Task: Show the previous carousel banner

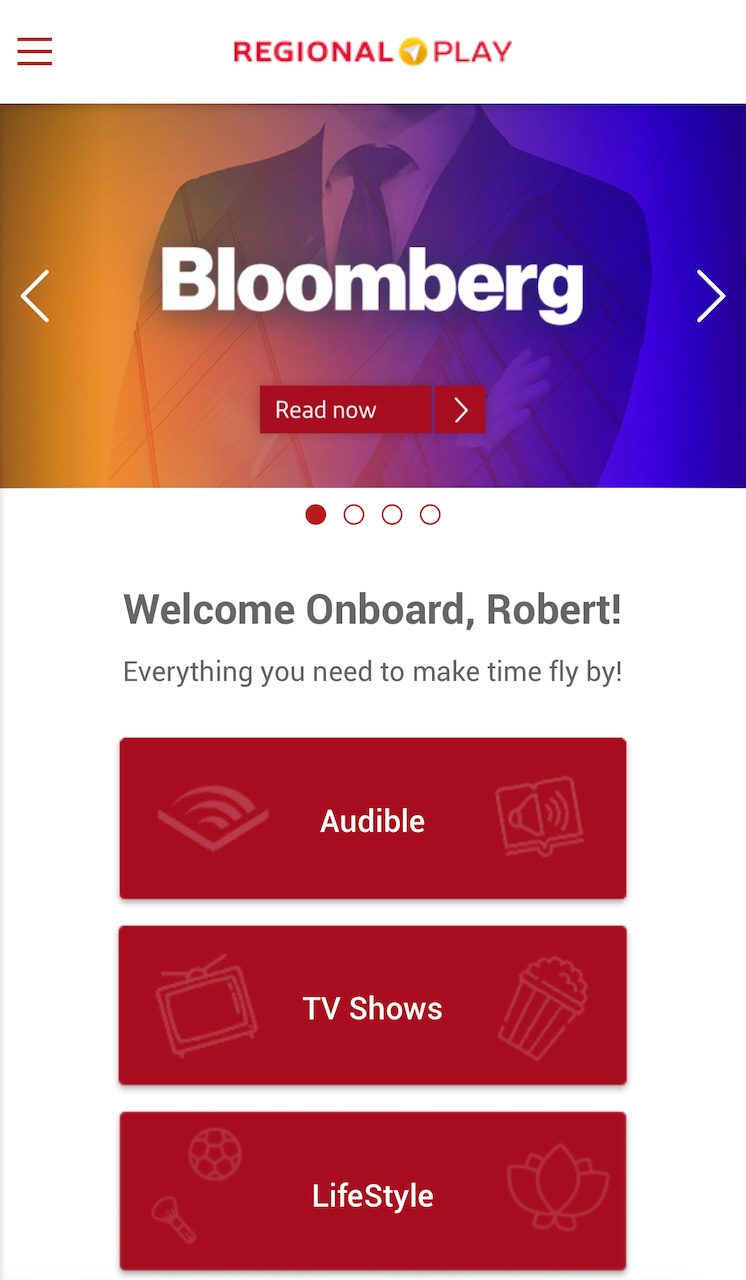Action: (35, 296)
